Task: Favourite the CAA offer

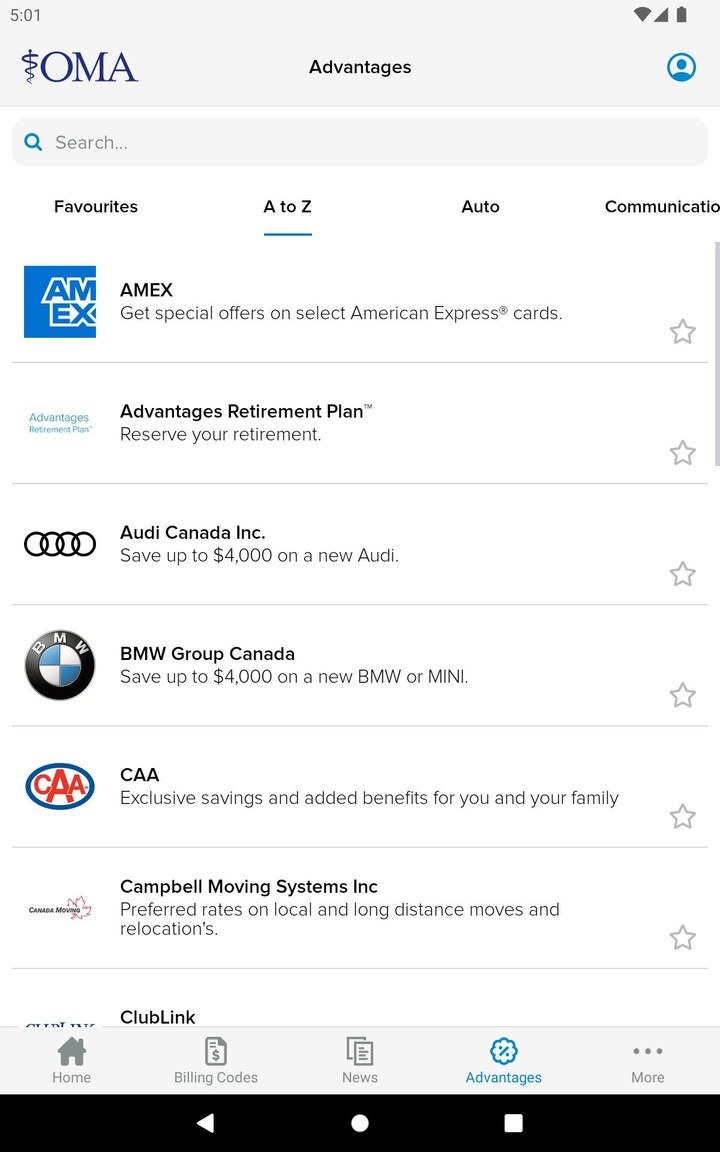Action: [683, 816]
